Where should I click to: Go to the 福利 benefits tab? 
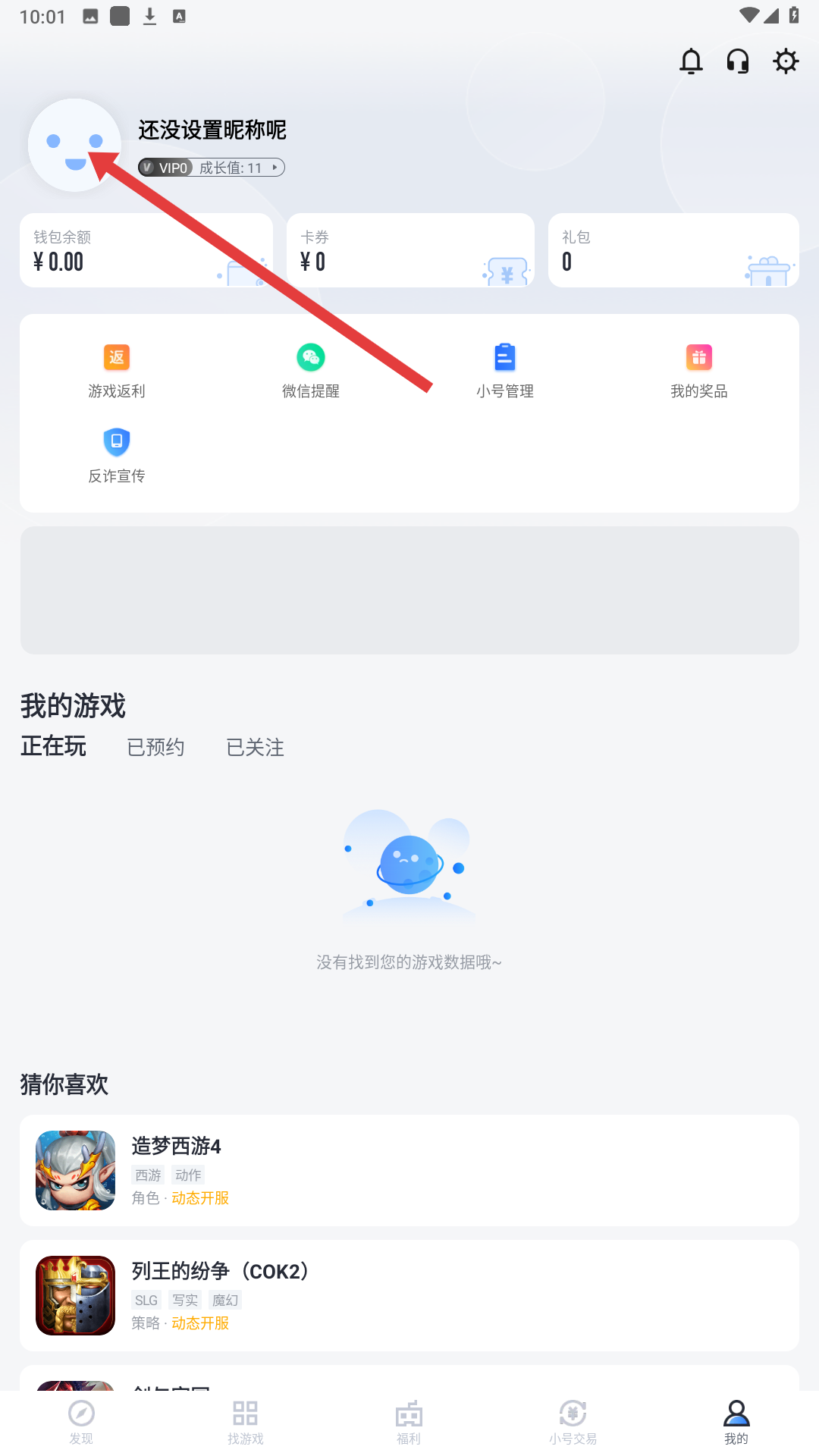click(409, 1422)
